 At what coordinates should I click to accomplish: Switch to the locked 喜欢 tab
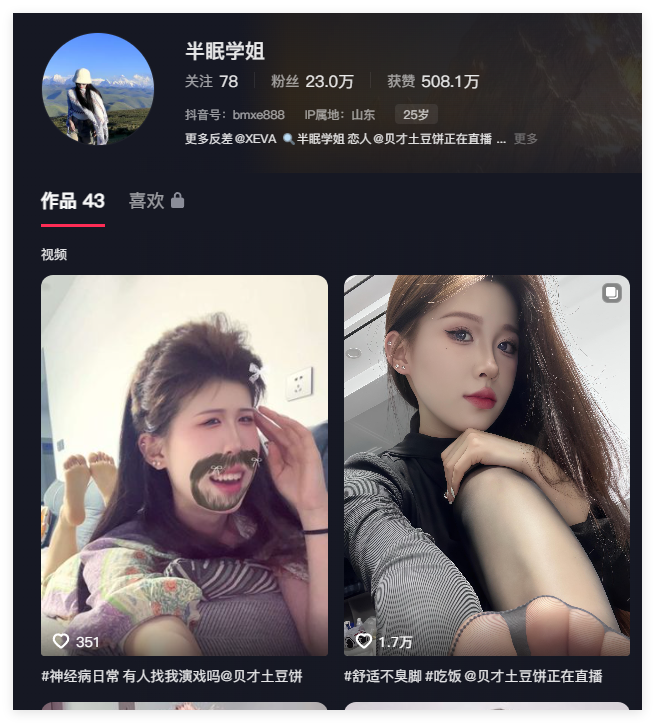pyautogui.click(x=156, y=201)
